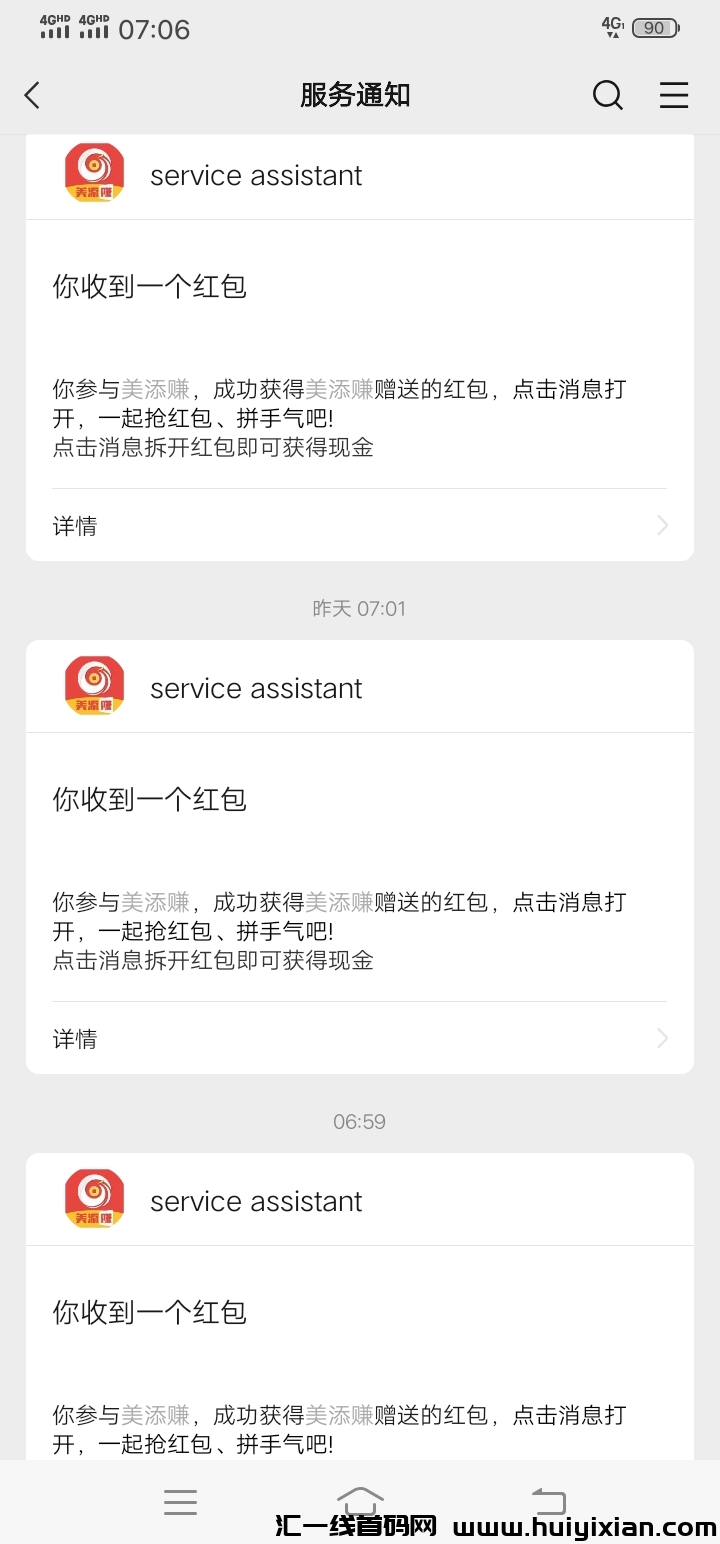Open 详情 of the 昨天 07:01 red packet message

[x=359, y=1039]
